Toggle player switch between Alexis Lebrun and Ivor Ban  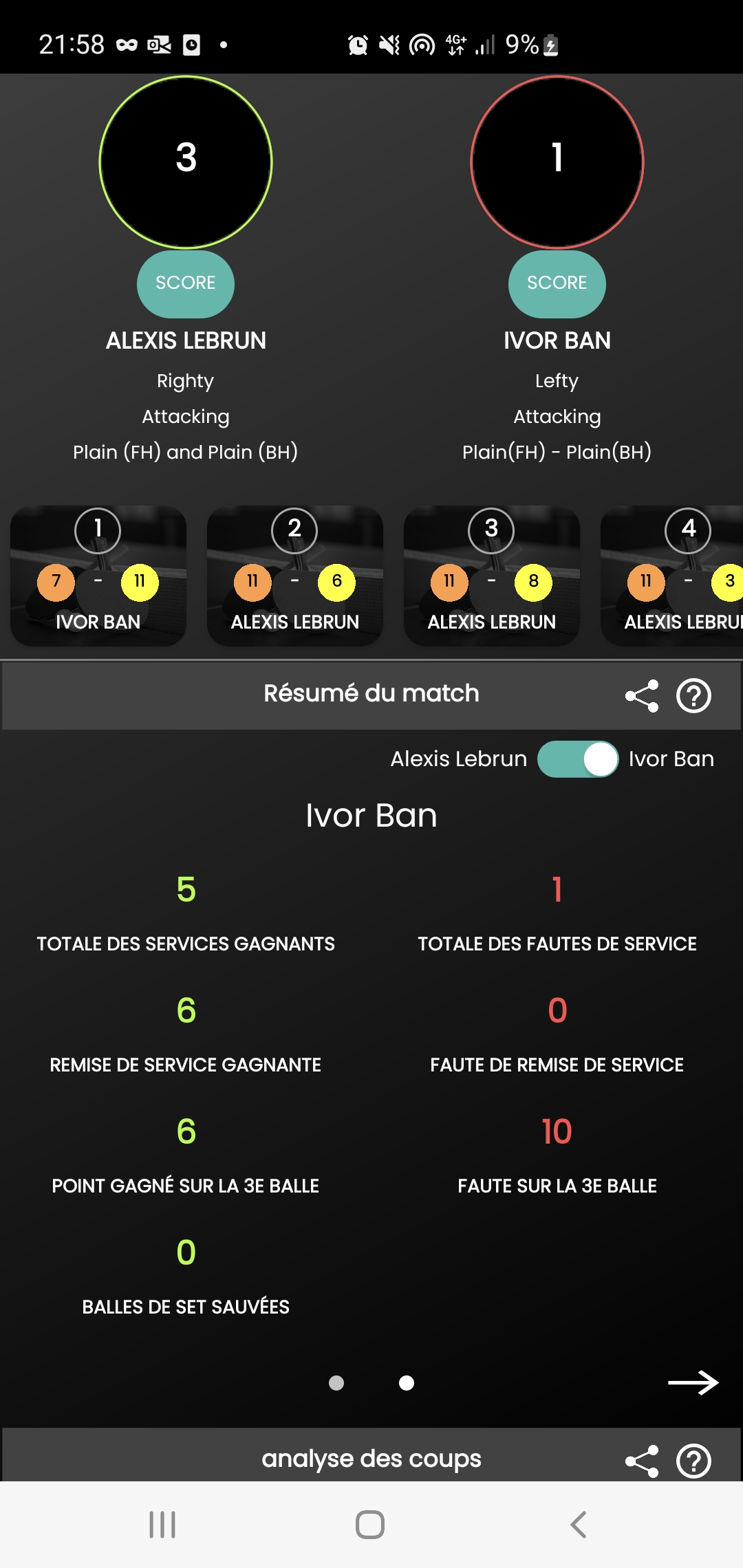click(578, 759)
